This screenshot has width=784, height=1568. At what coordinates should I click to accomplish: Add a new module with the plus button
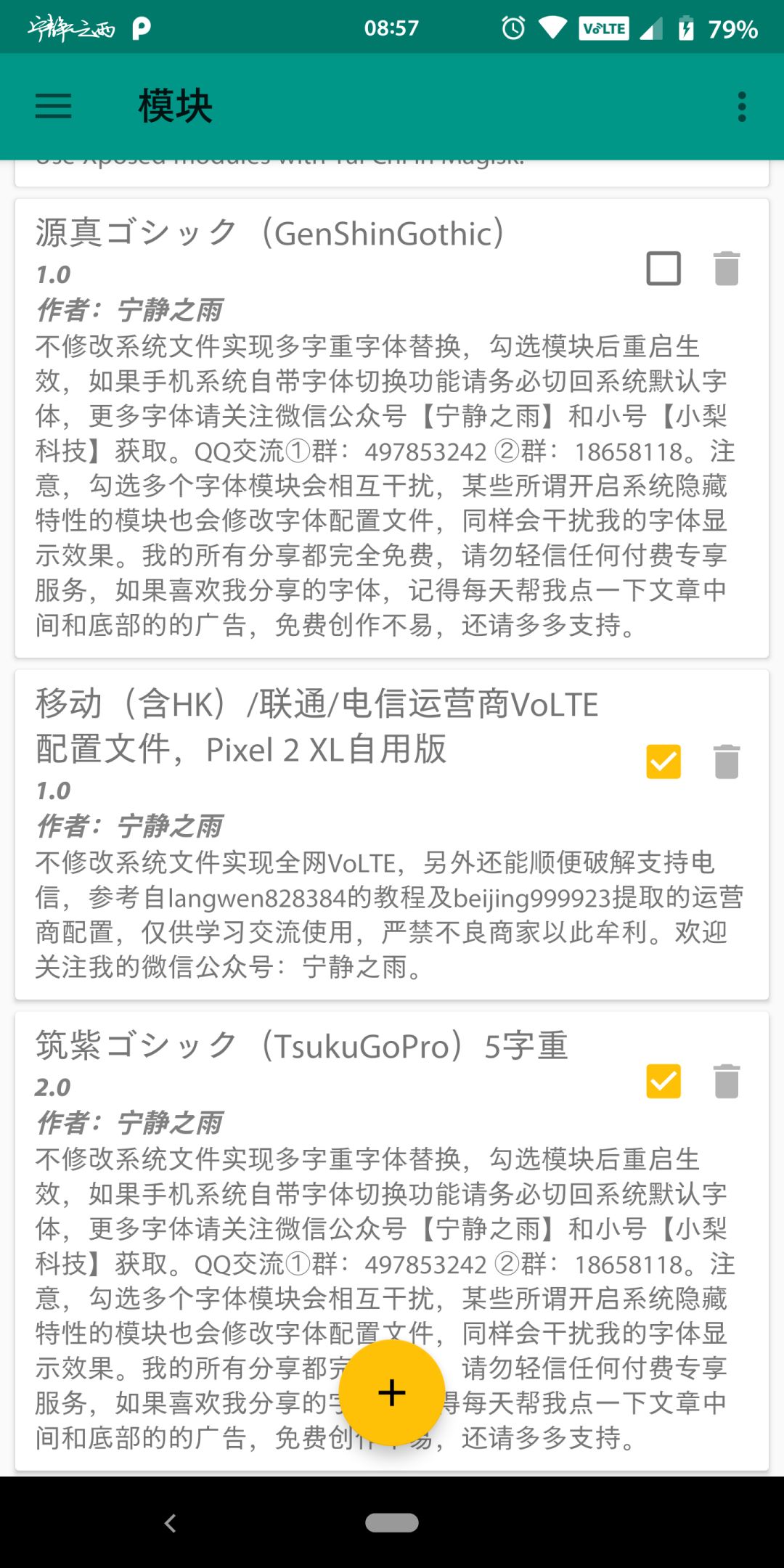click(x=392, y=1392)
